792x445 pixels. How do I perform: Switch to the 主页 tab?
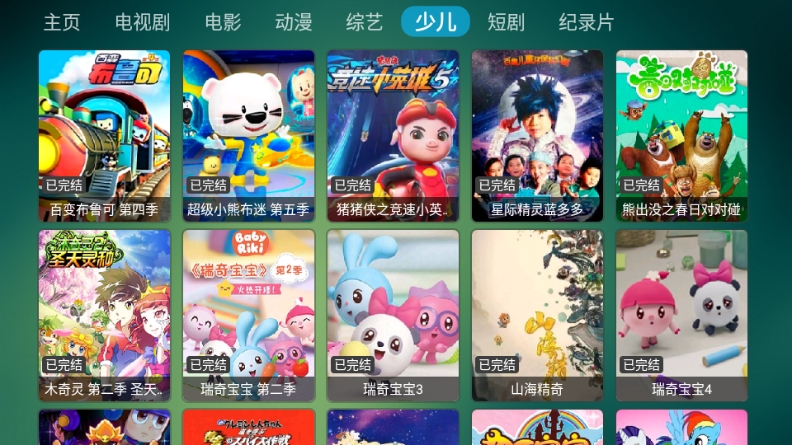tap(62, 22)
